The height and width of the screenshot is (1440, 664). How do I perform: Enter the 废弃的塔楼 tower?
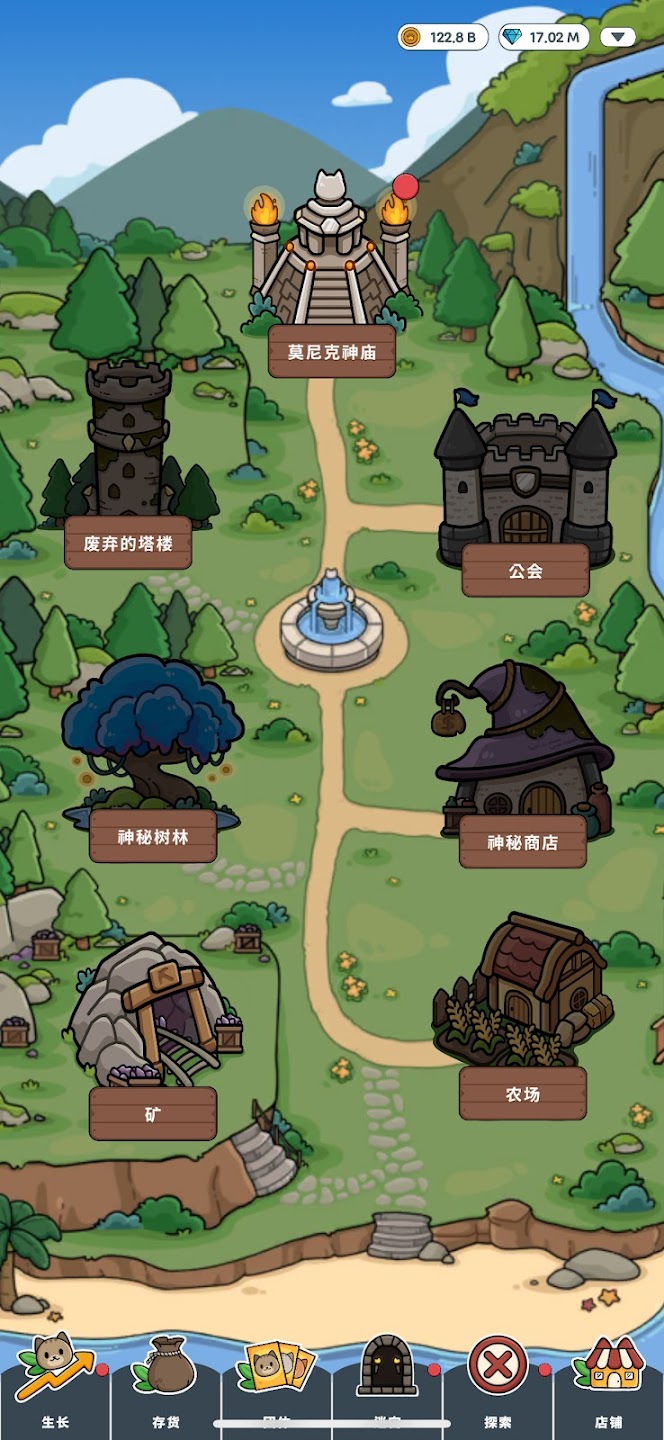[128, 450]
